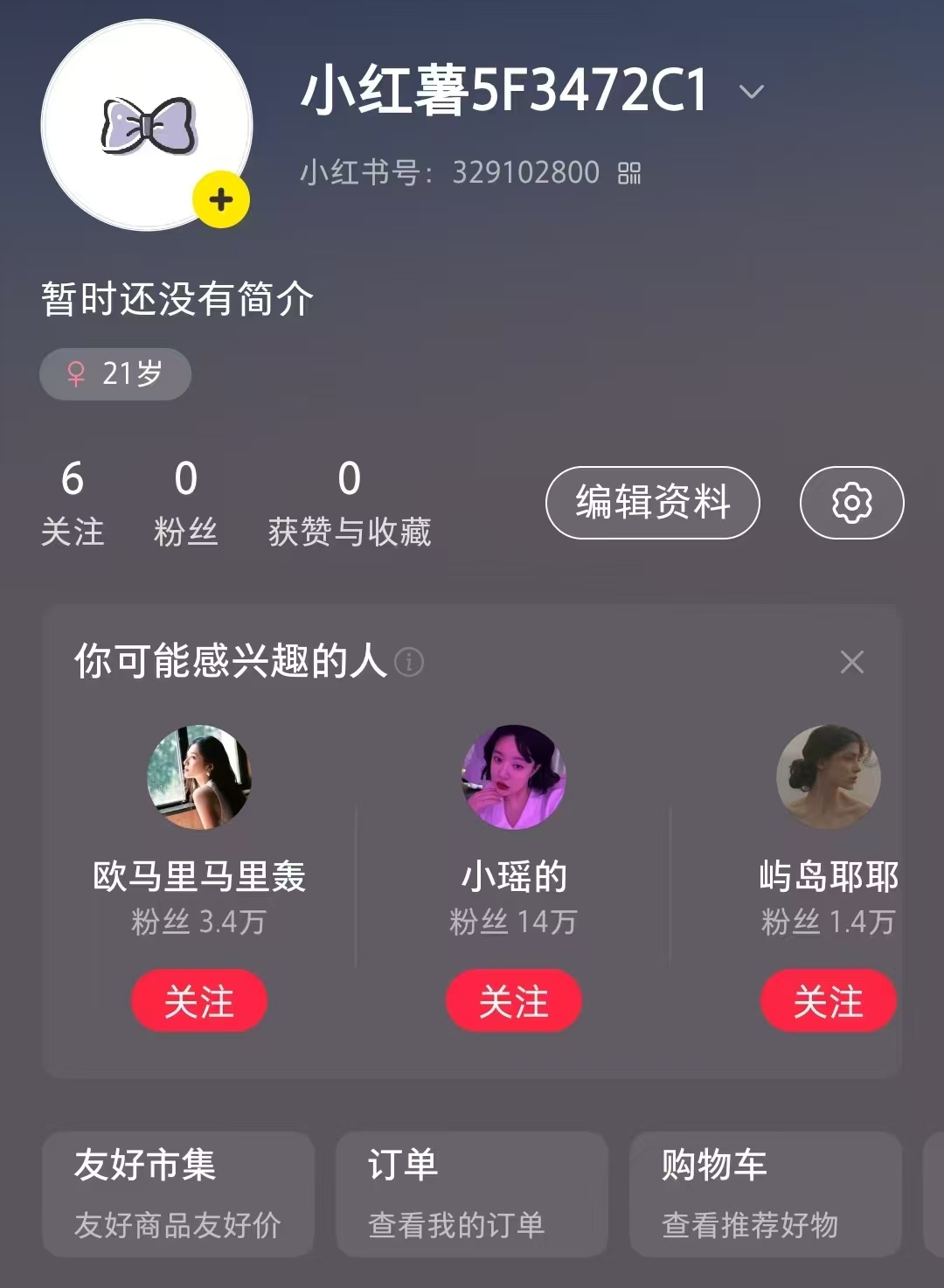Follow 屿岛耶耶

(x=829, y=1001)
